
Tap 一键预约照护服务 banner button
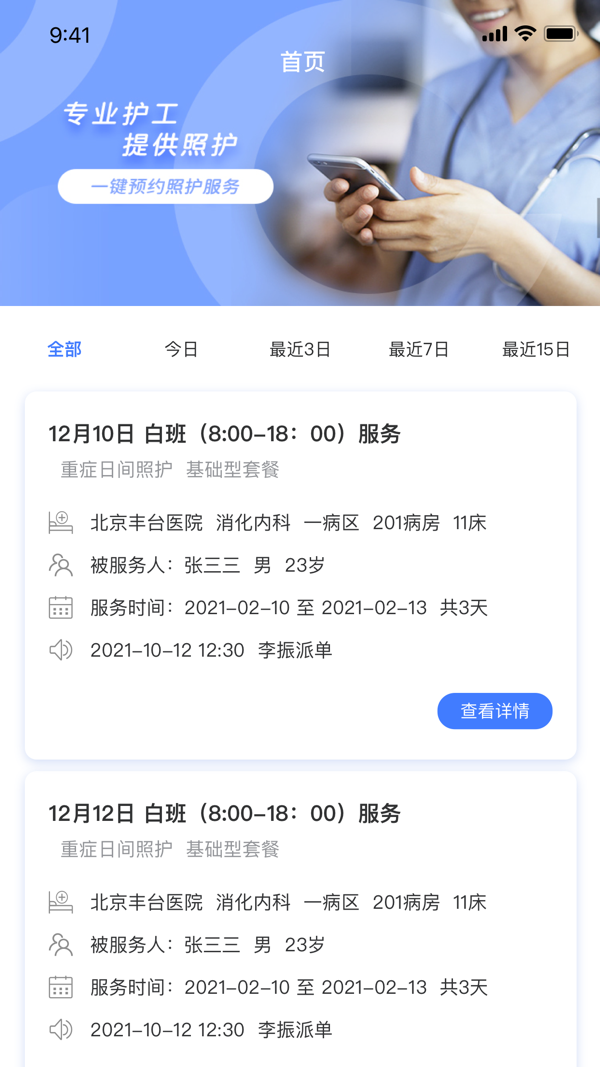(165, 187)
